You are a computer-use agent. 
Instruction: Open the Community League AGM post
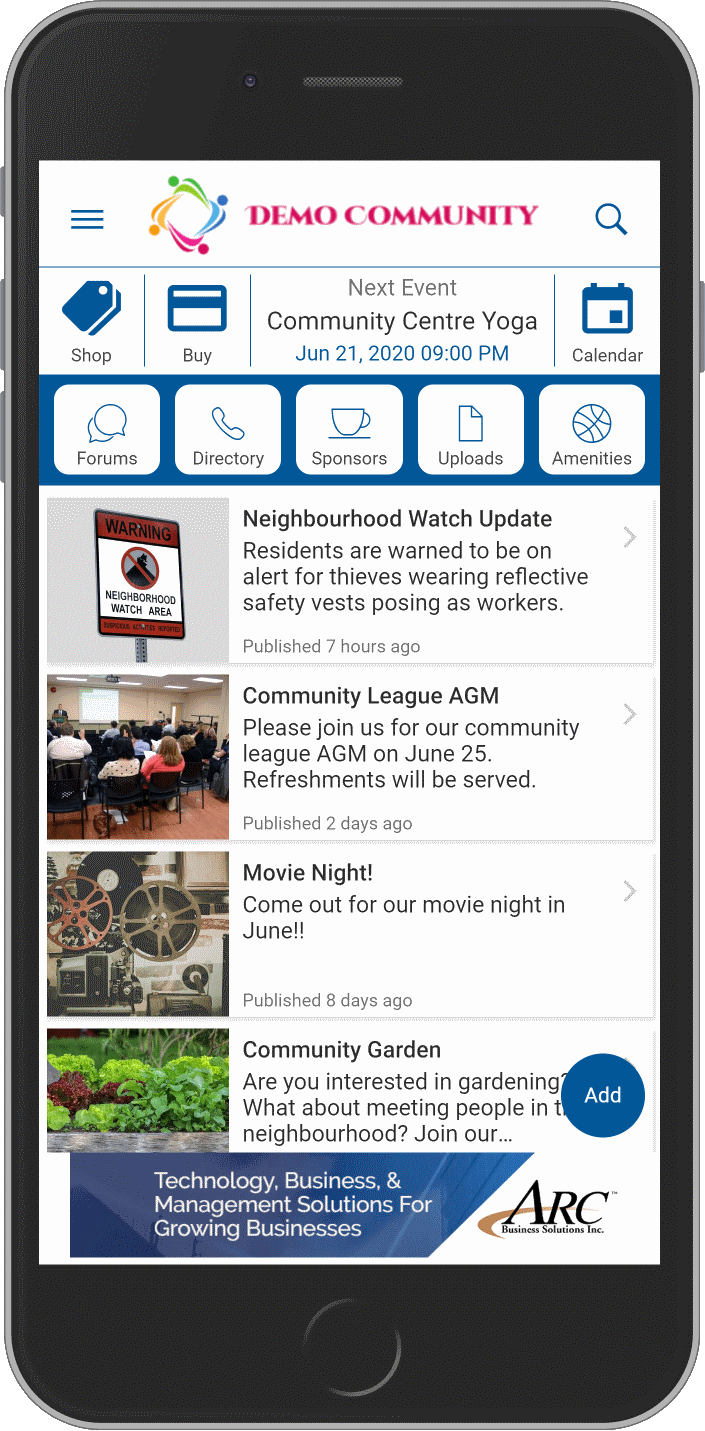(x=350, y=758)
